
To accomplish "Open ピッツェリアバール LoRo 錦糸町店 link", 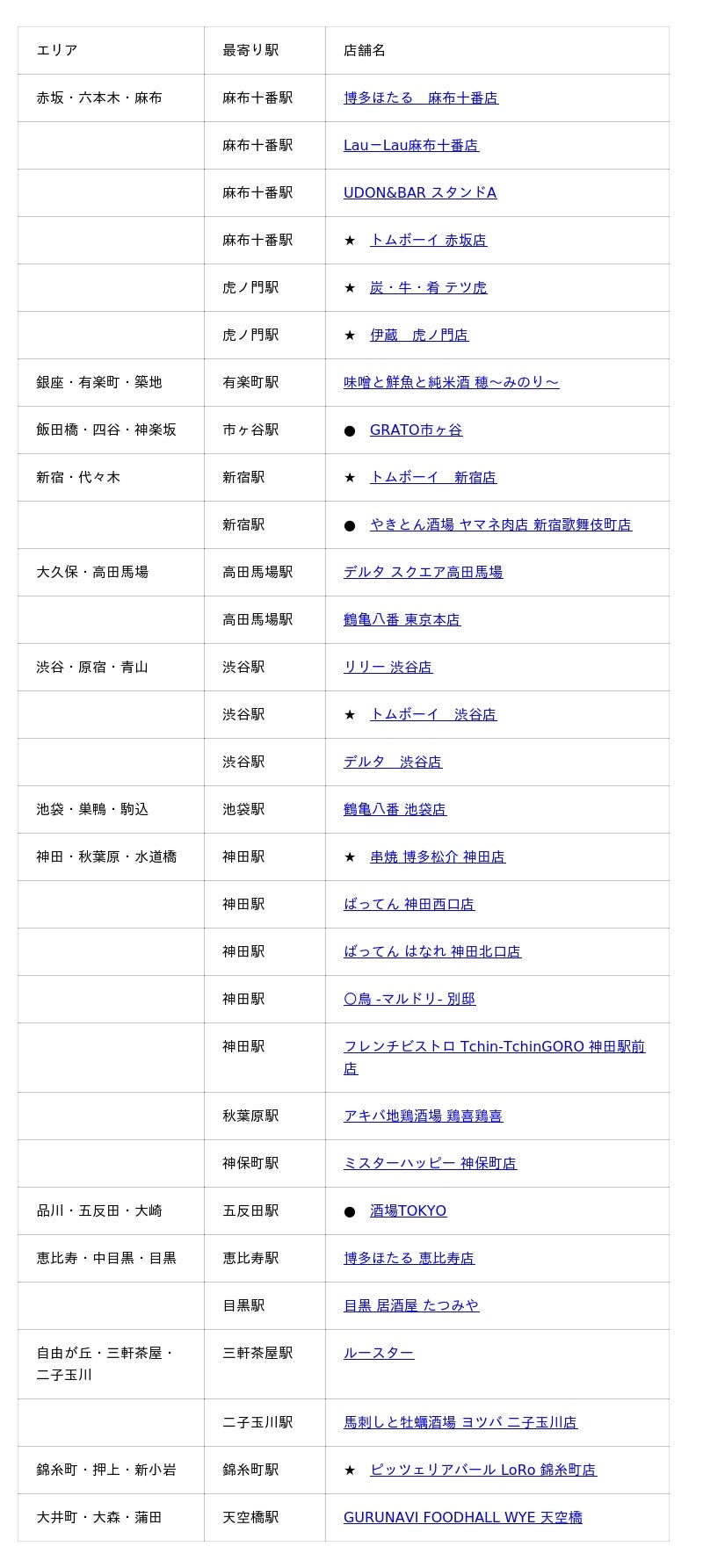I will point(483,1470).
